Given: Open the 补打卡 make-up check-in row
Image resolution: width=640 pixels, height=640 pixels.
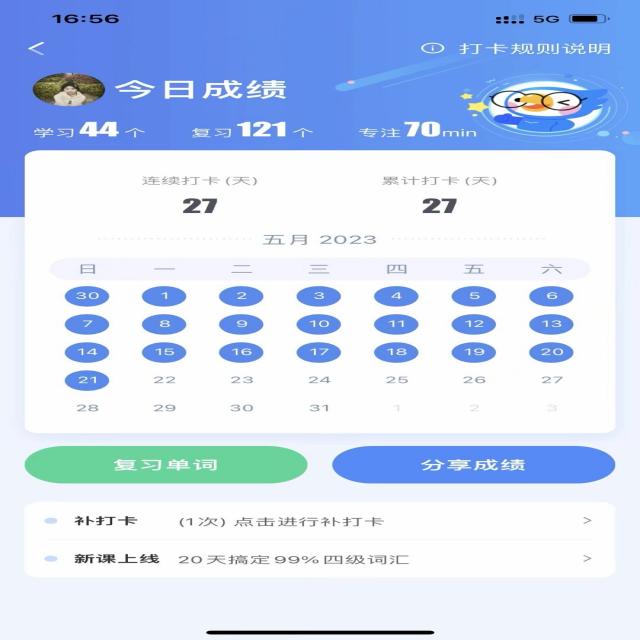Looking at the screenshot, I should point(319,521).
